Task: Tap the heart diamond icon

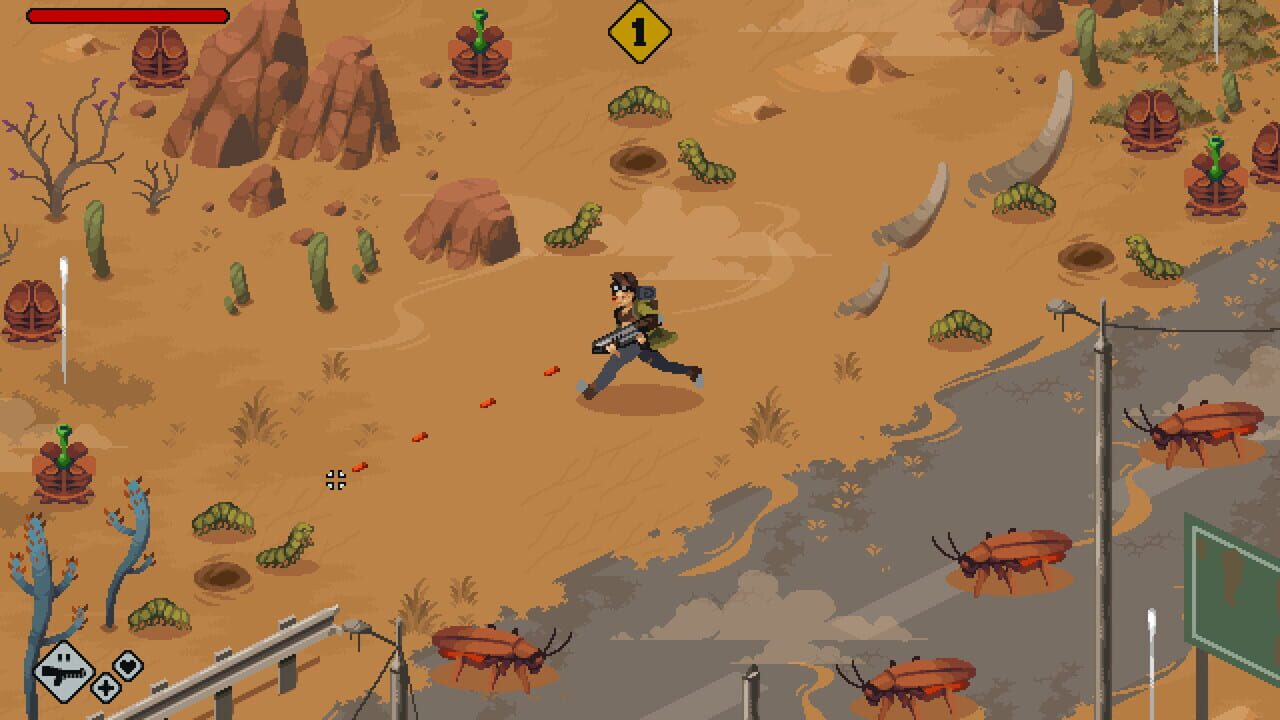Action: tap(128, 664)
